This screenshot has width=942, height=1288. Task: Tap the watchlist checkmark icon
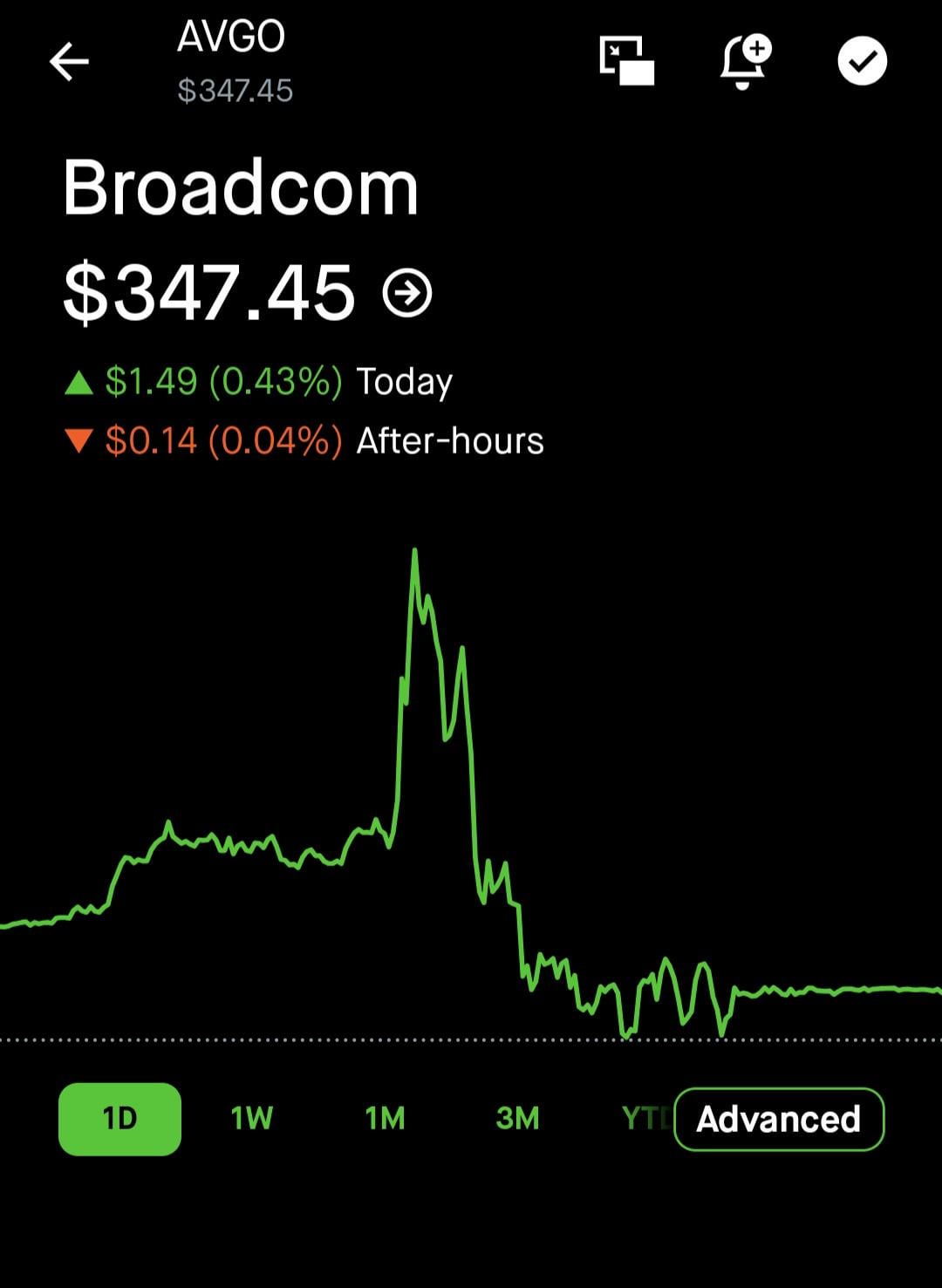[862, 61]
